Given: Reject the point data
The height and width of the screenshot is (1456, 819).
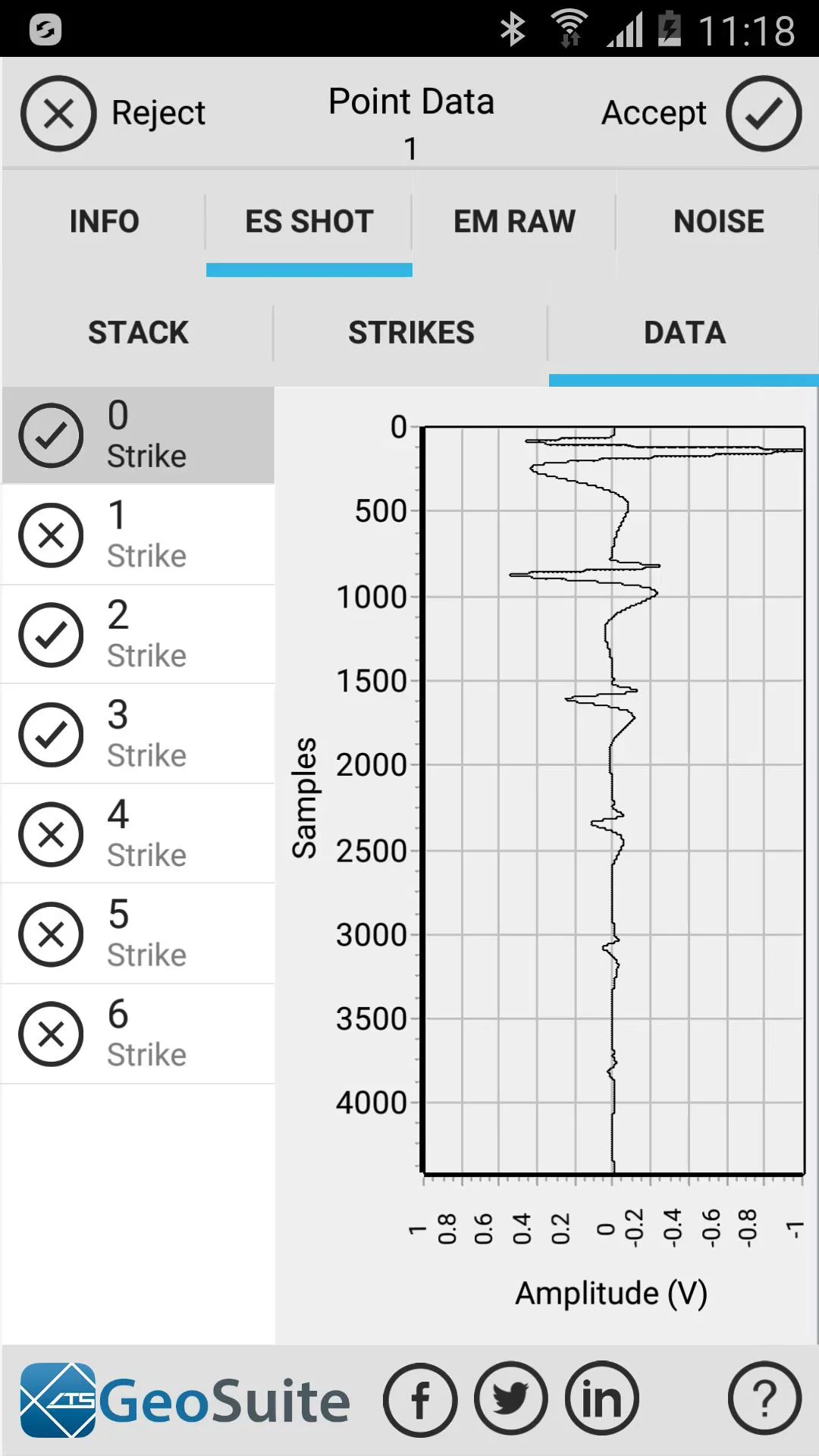Looking at the screenshot, I should (x=114, y=114).
